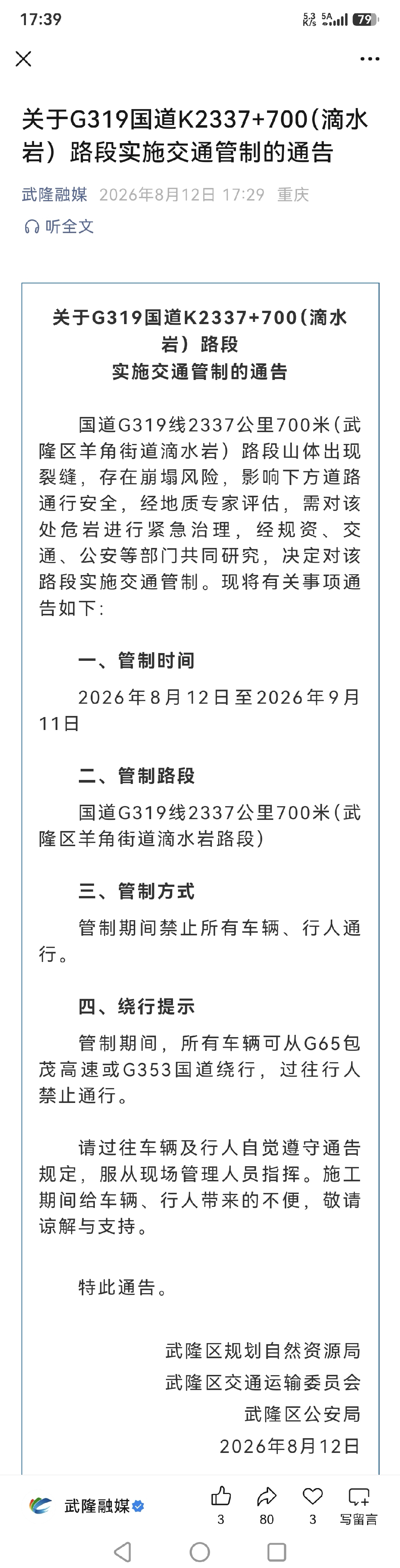Share this article using arrow icon
This screenshot has width=400, height=1568.
(x=267, y=1496)
